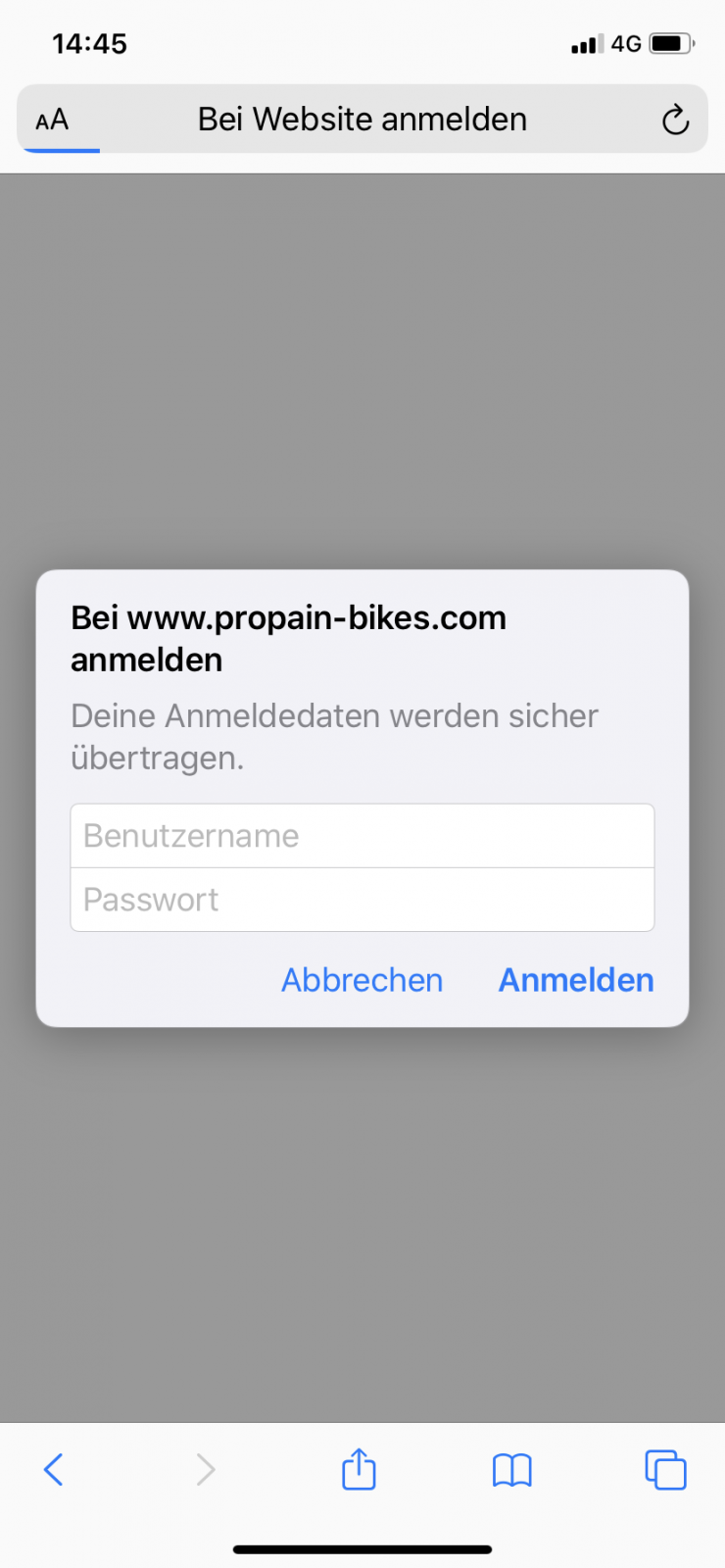
Task: Focus the Passwort field
Action: click(x=362, y=900)
